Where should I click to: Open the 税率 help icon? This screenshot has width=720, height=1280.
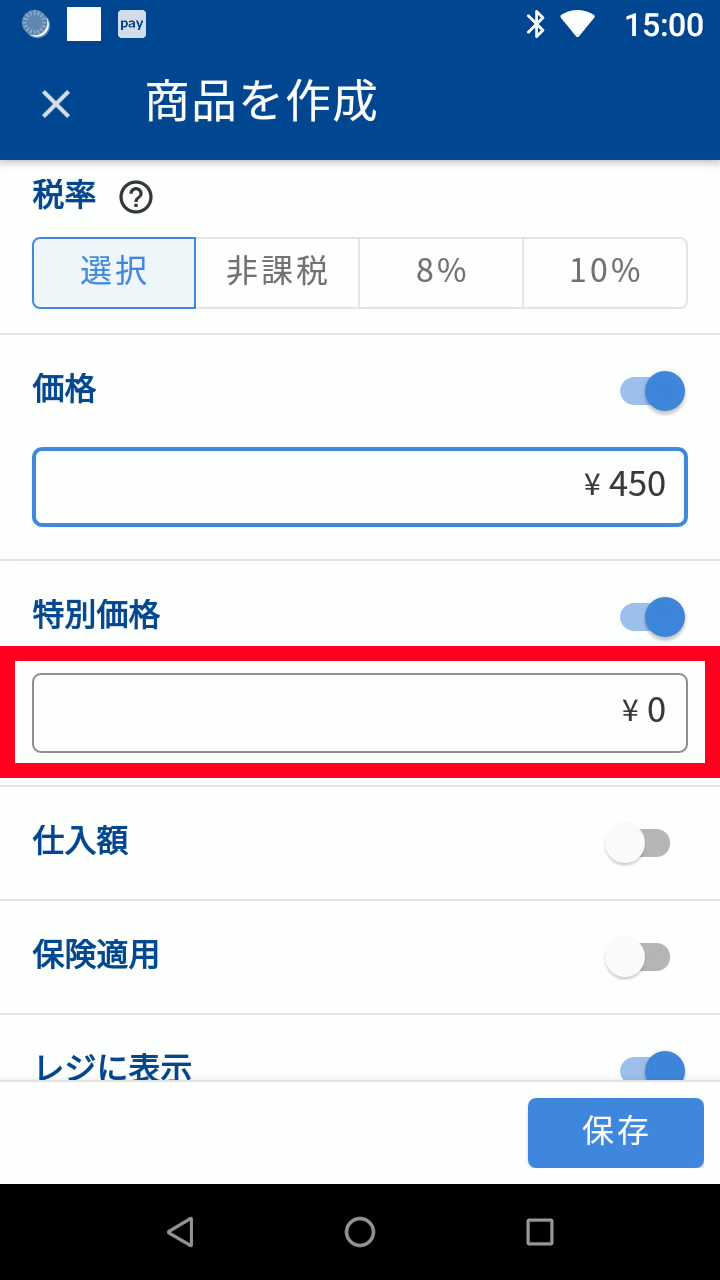click(x=136, y=198)
